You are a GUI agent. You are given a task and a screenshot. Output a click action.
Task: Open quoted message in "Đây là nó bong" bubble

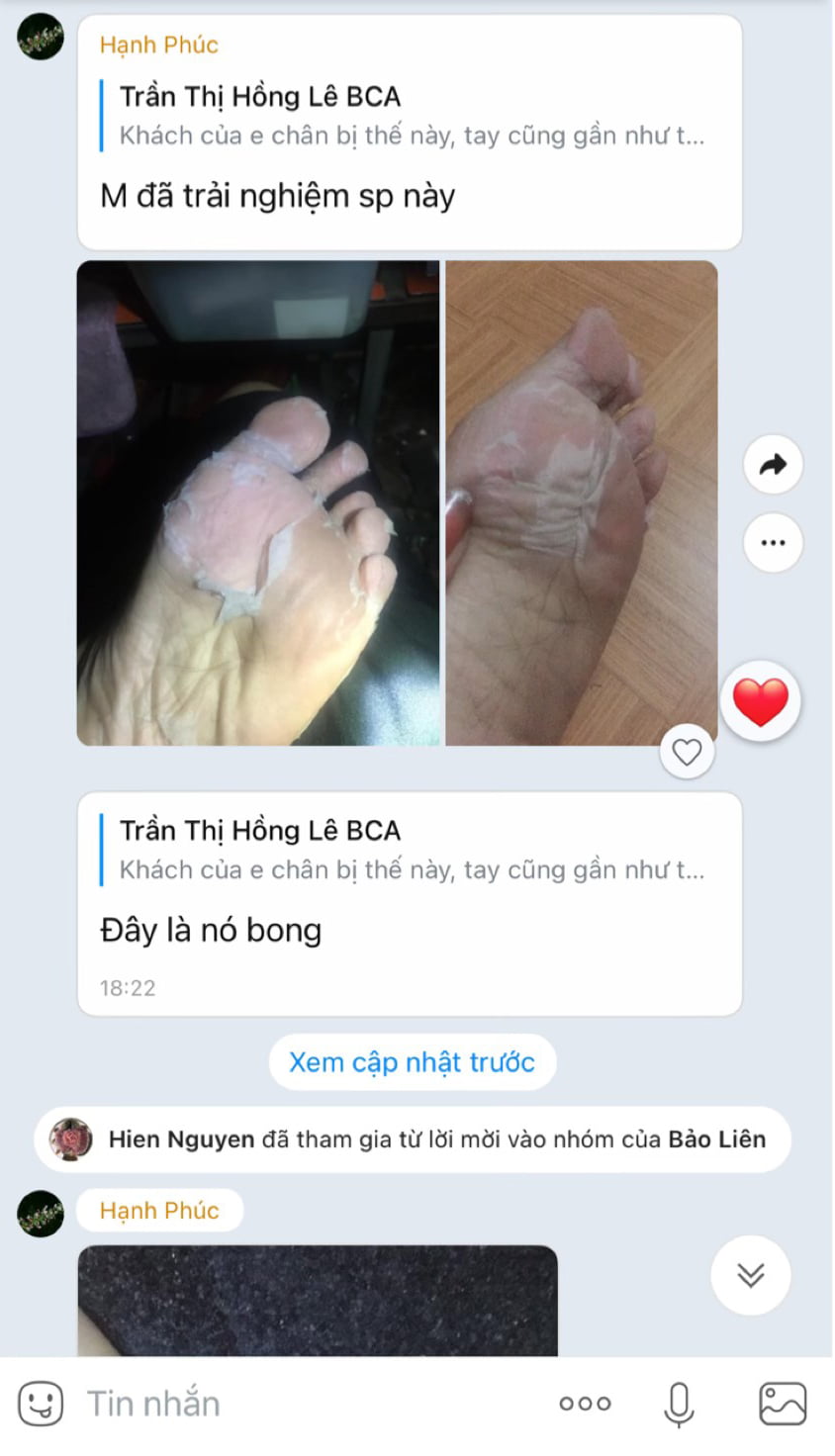pyautogui.click(x=411, y=850)
